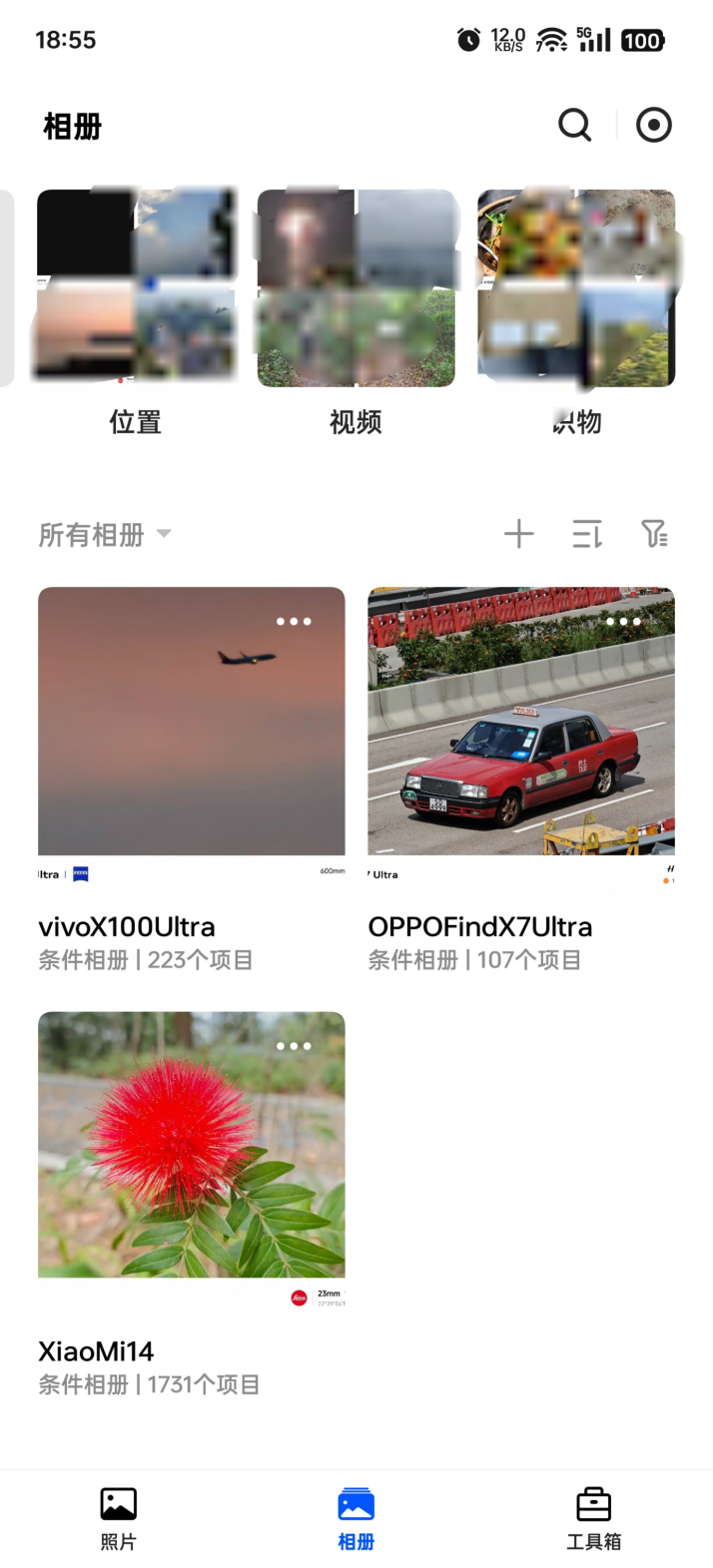Open the album search icon
713x1568 pixels.
click(x=574, y=126)
